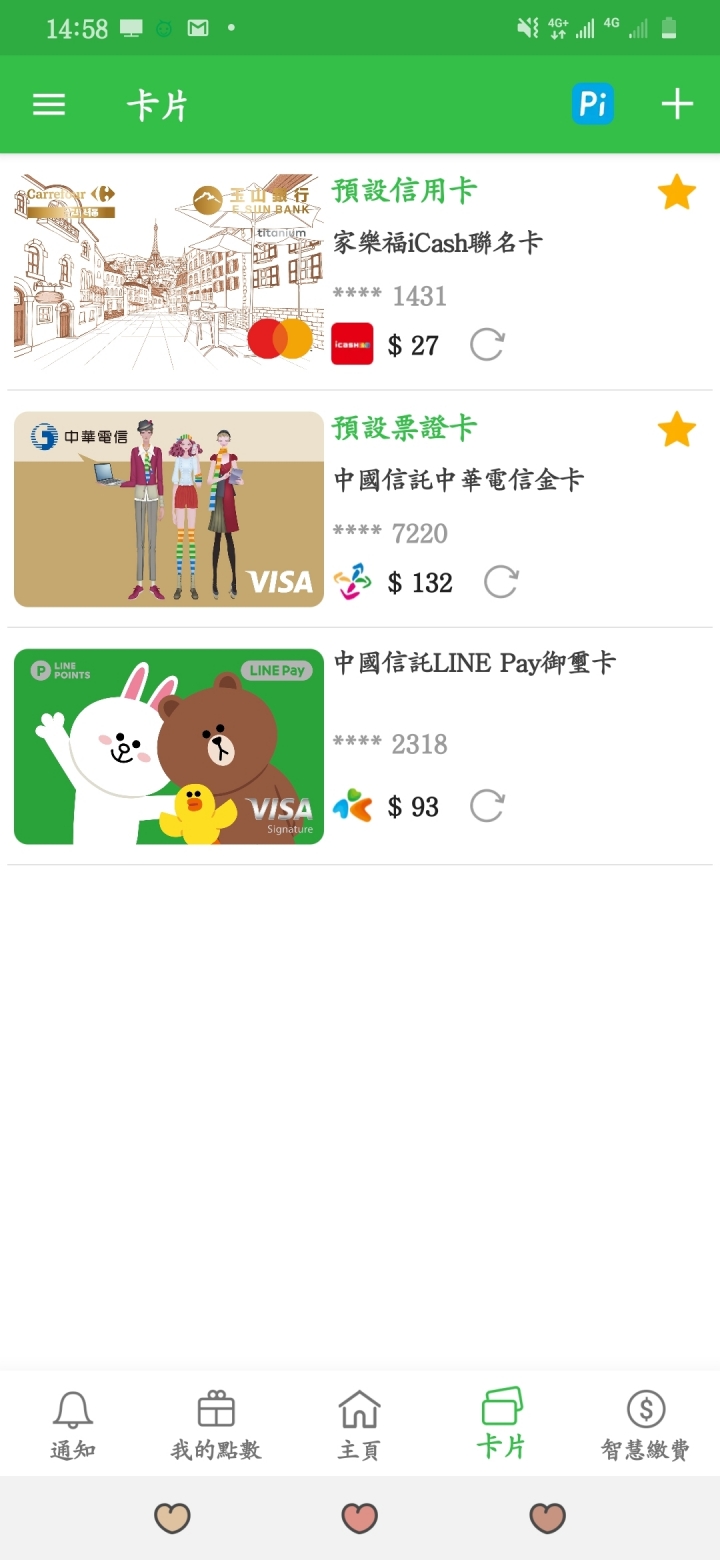
Task: Open the 中國信託中華電信金卡 card
Action: 169,509
